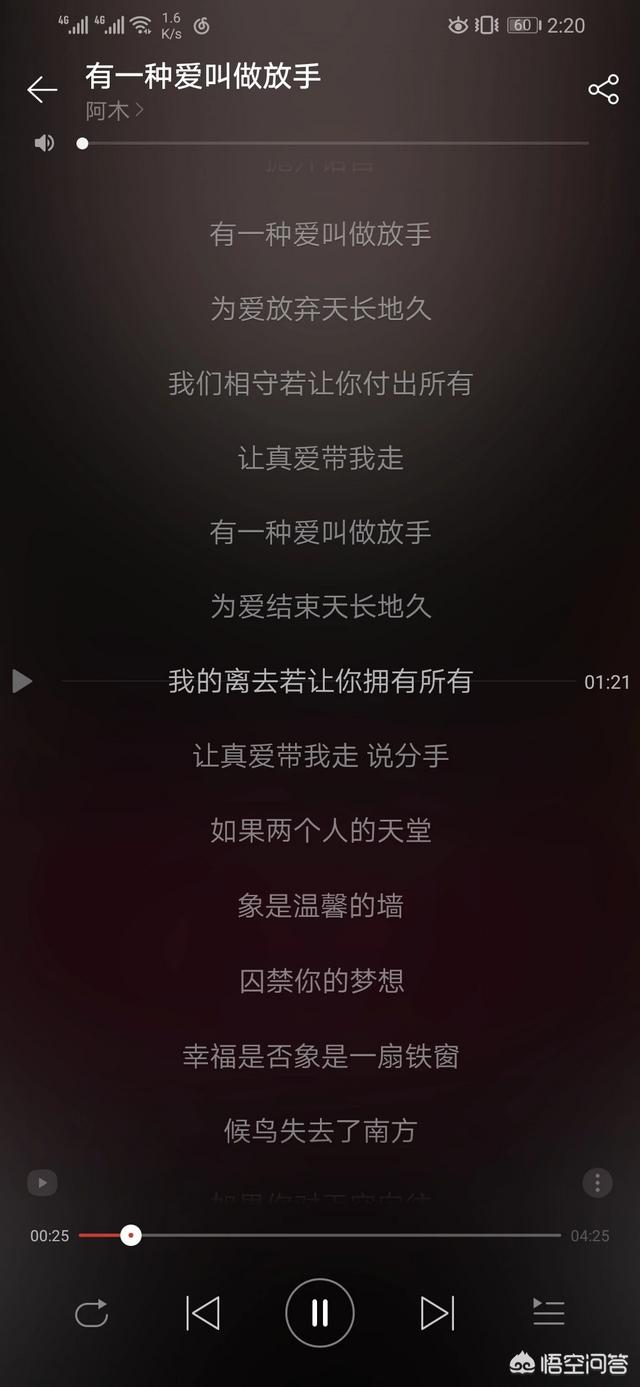The height and width of the screenshot is (1387, 640).
Task: Share the song 有一种爱叫做放手
Action: tap(603, 90)
